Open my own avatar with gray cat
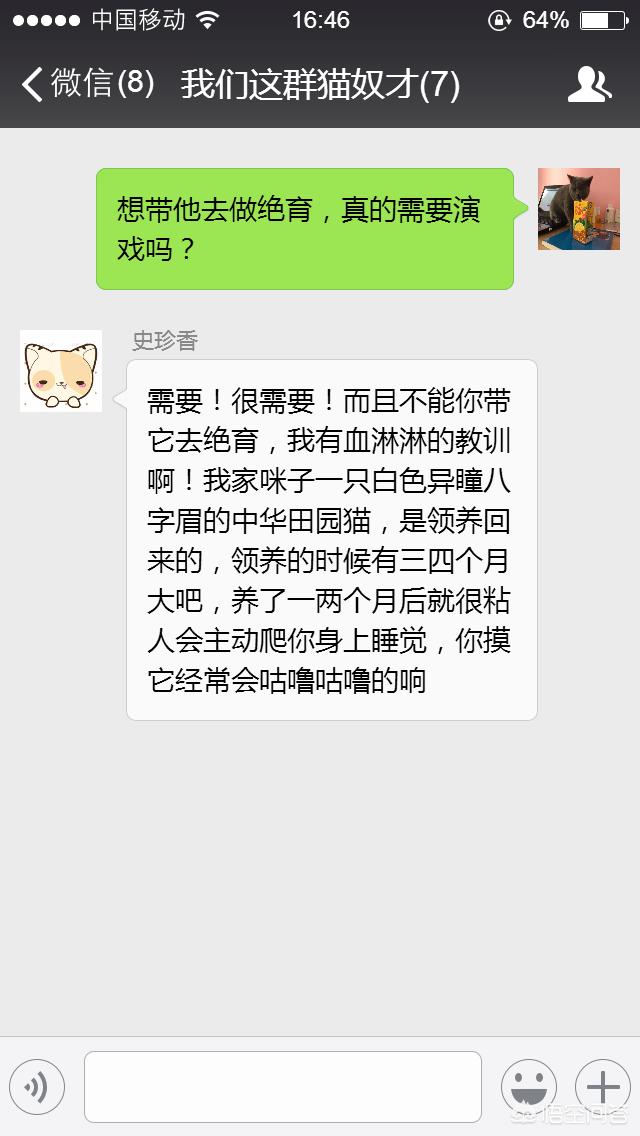 pos(578,209)
